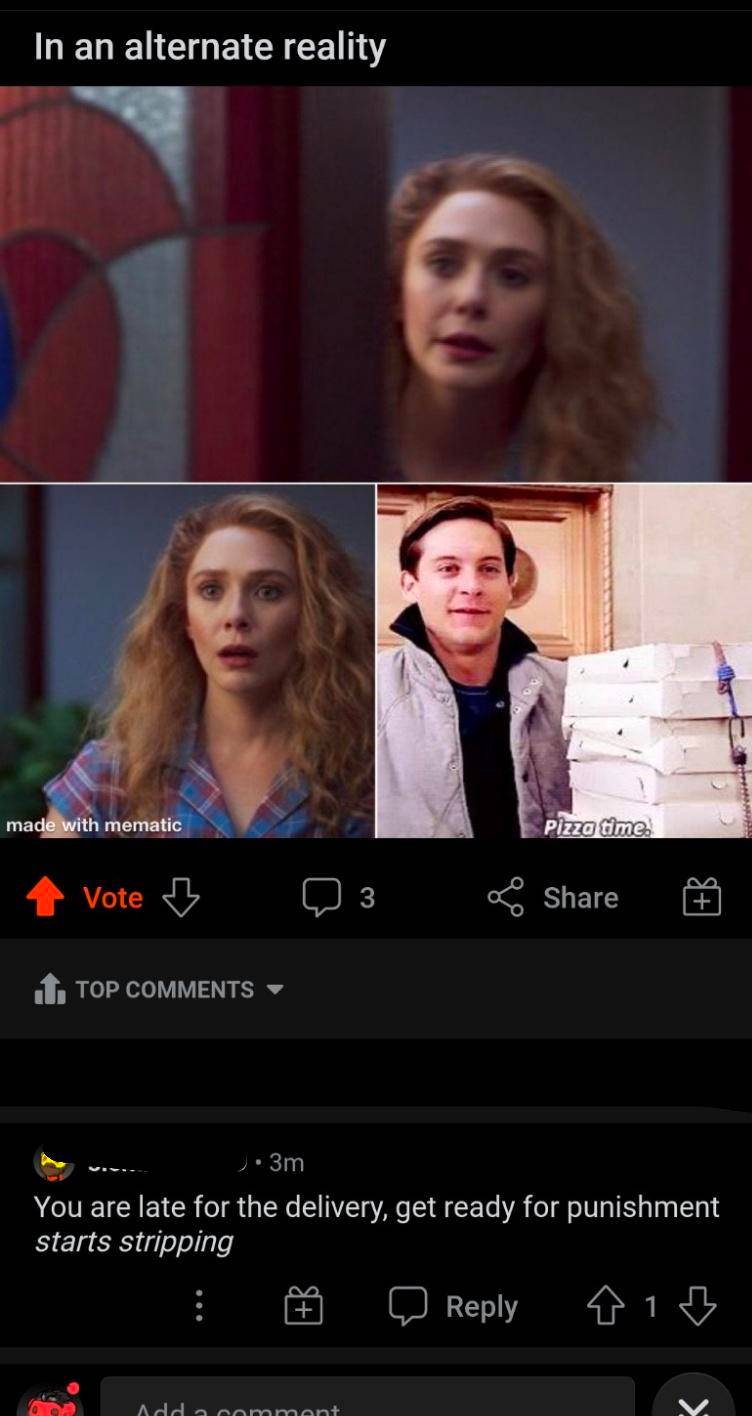
Task: Give an award to the comment
Action: pyautogui.click(x=304, y=1306)
